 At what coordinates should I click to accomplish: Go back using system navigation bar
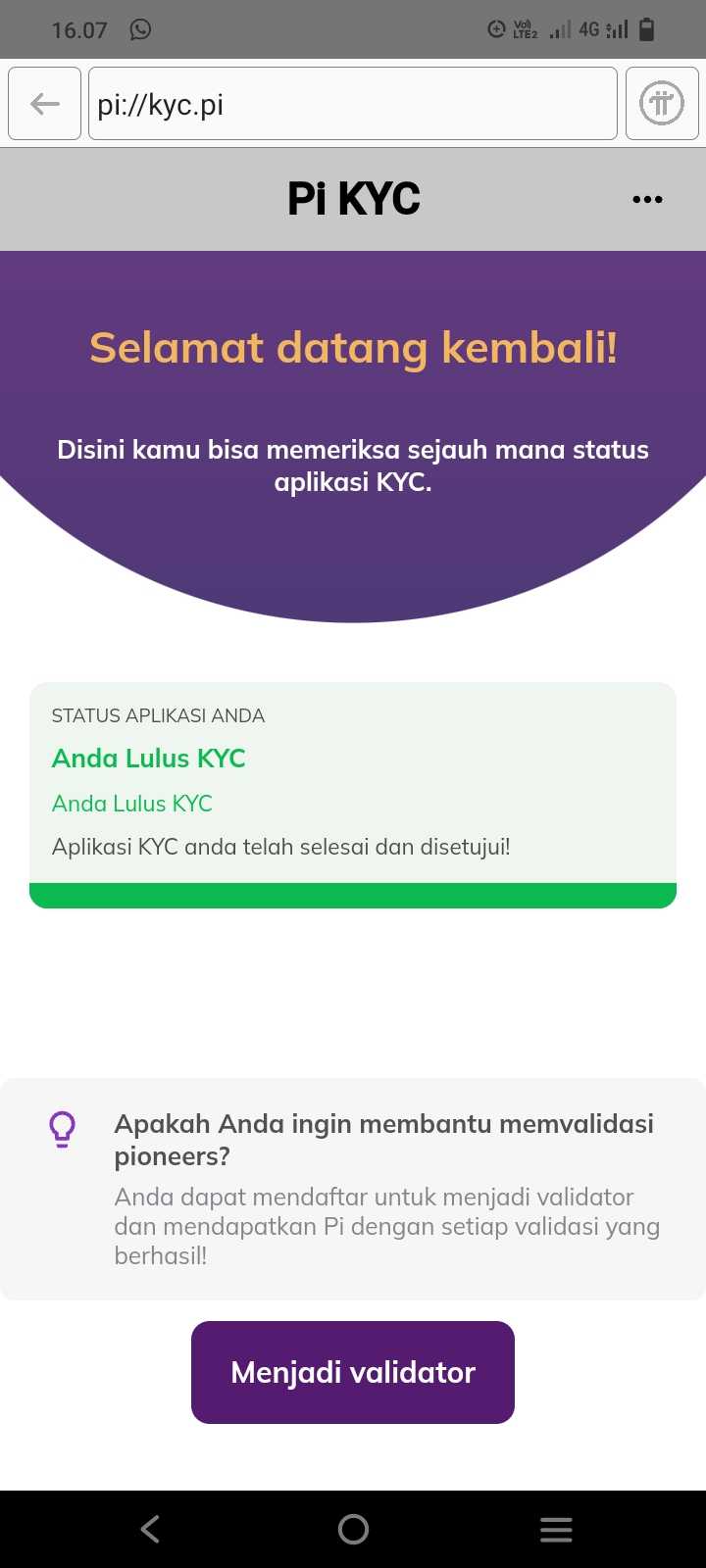click(150, 1529)
